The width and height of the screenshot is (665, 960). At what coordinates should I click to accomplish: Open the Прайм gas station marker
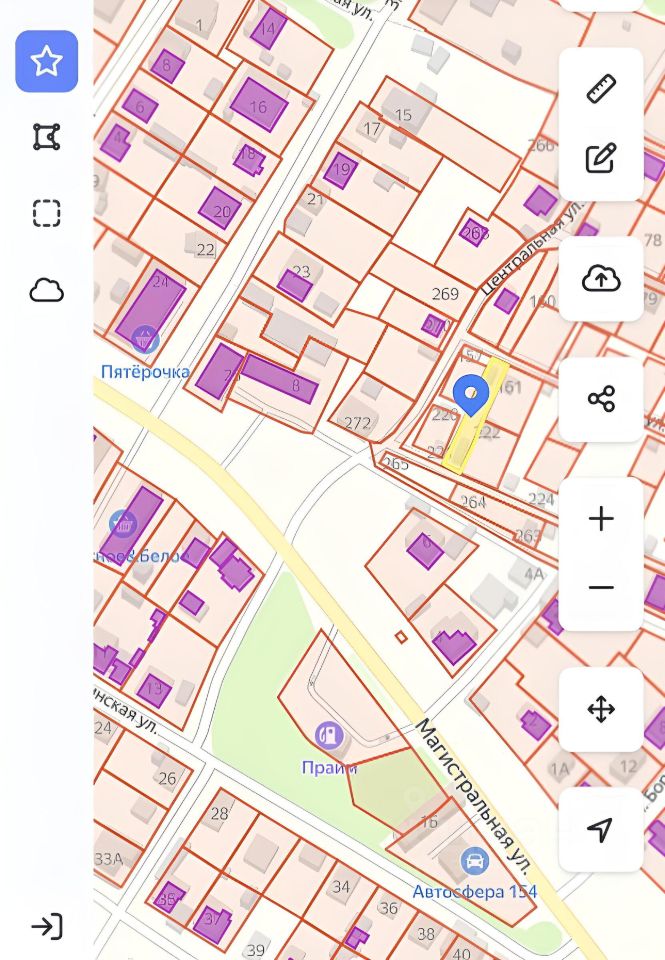[329, 735]
